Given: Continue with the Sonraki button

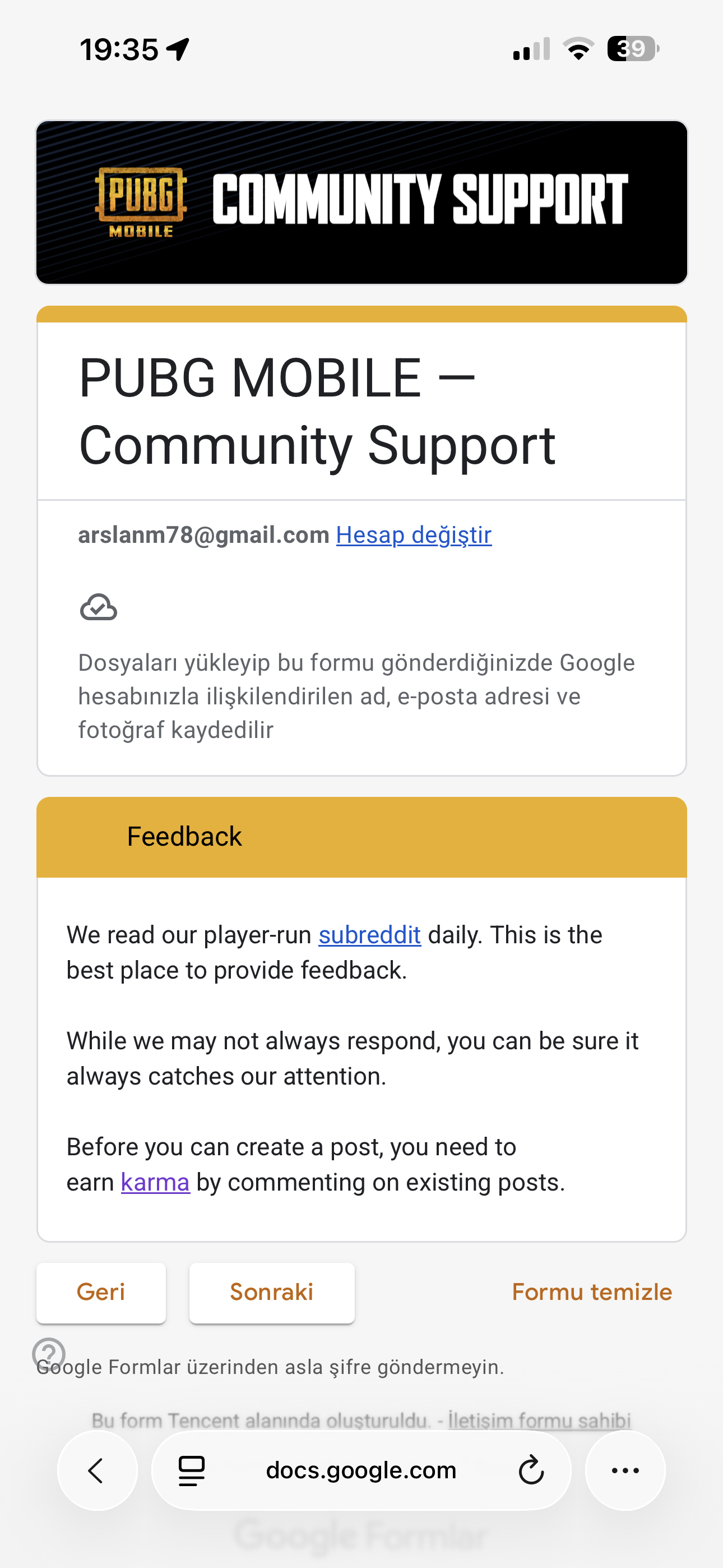Looking at the screenshot, I should click(271, 1292).
